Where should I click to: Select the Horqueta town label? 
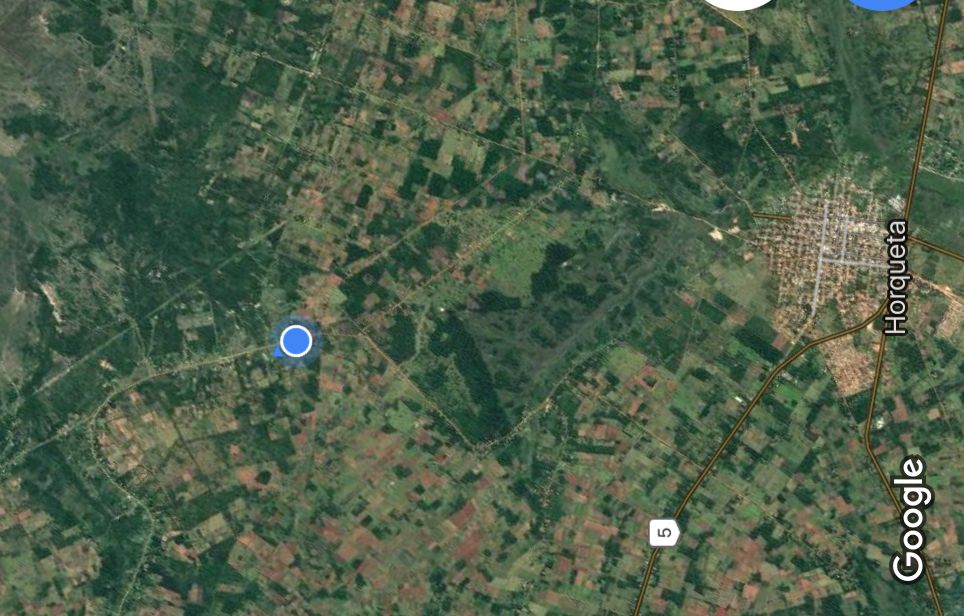(897, 277)
